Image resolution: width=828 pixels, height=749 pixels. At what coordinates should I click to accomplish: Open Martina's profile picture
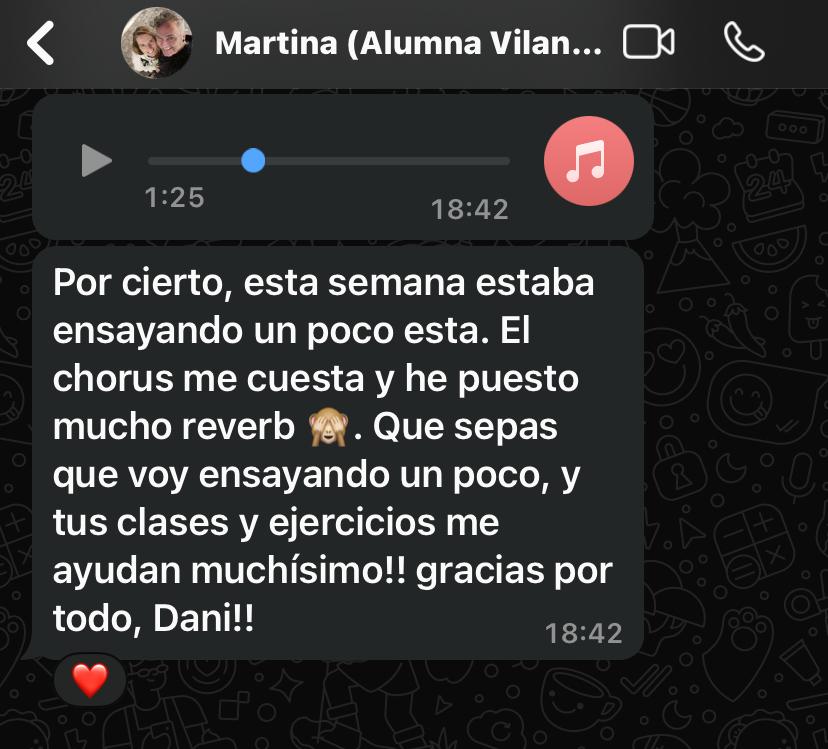(x=156, y=44)
